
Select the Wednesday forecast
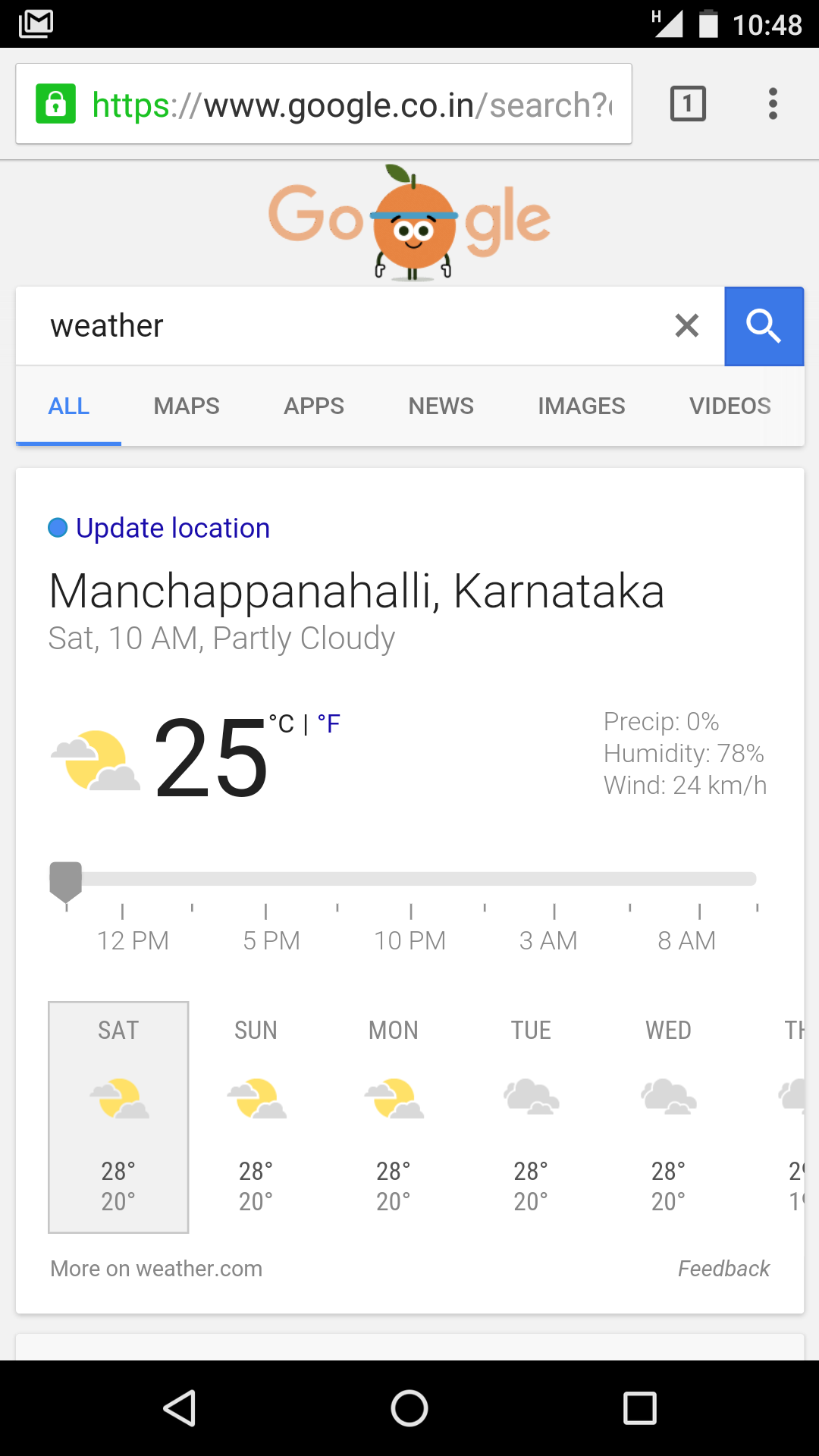(668, 1115)
